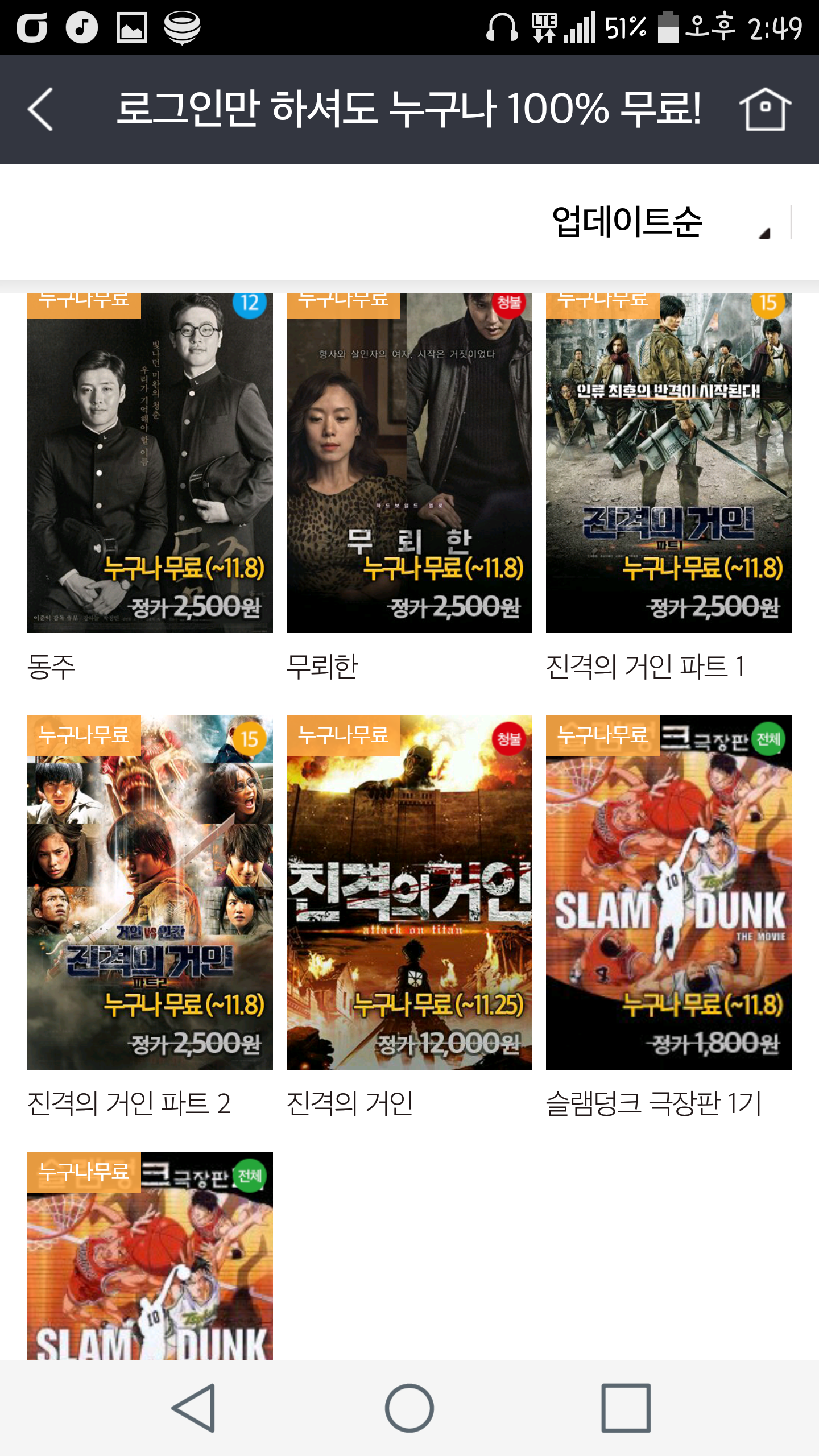Go back using the header arrow
Viewport: 819px width, 1456px height.
point(41,109)
